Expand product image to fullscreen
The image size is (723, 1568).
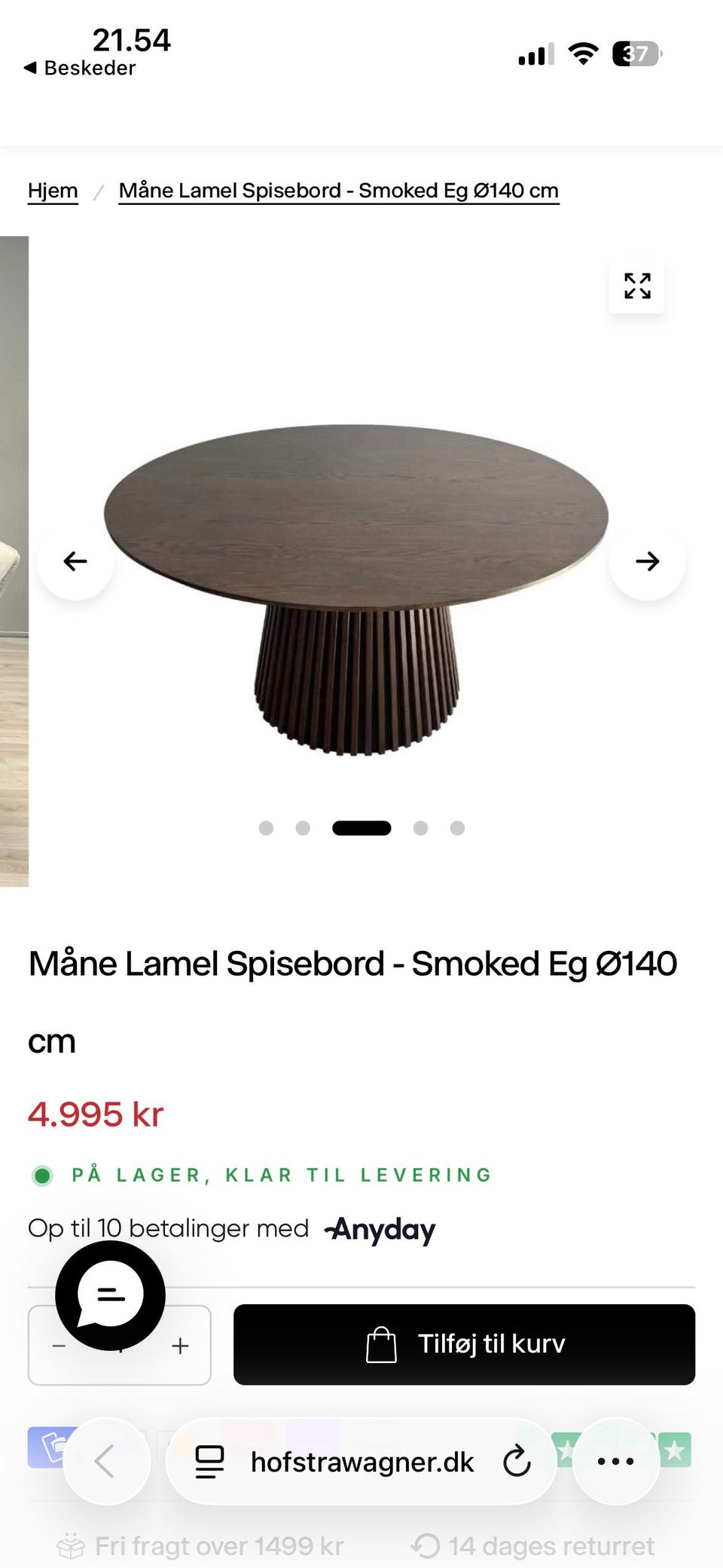click(x=636, y=287)
